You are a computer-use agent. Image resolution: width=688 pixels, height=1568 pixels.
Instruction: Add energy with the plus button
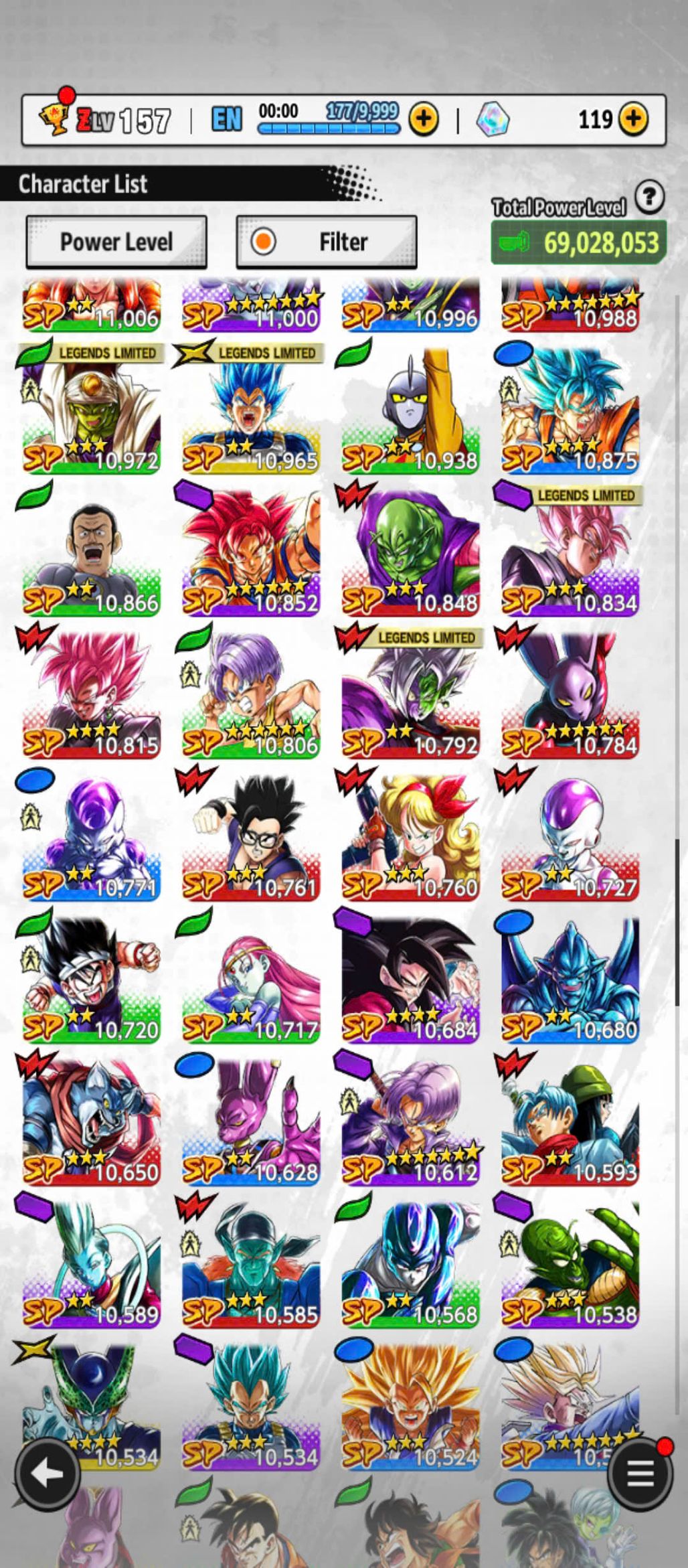(x=423, y=120)
